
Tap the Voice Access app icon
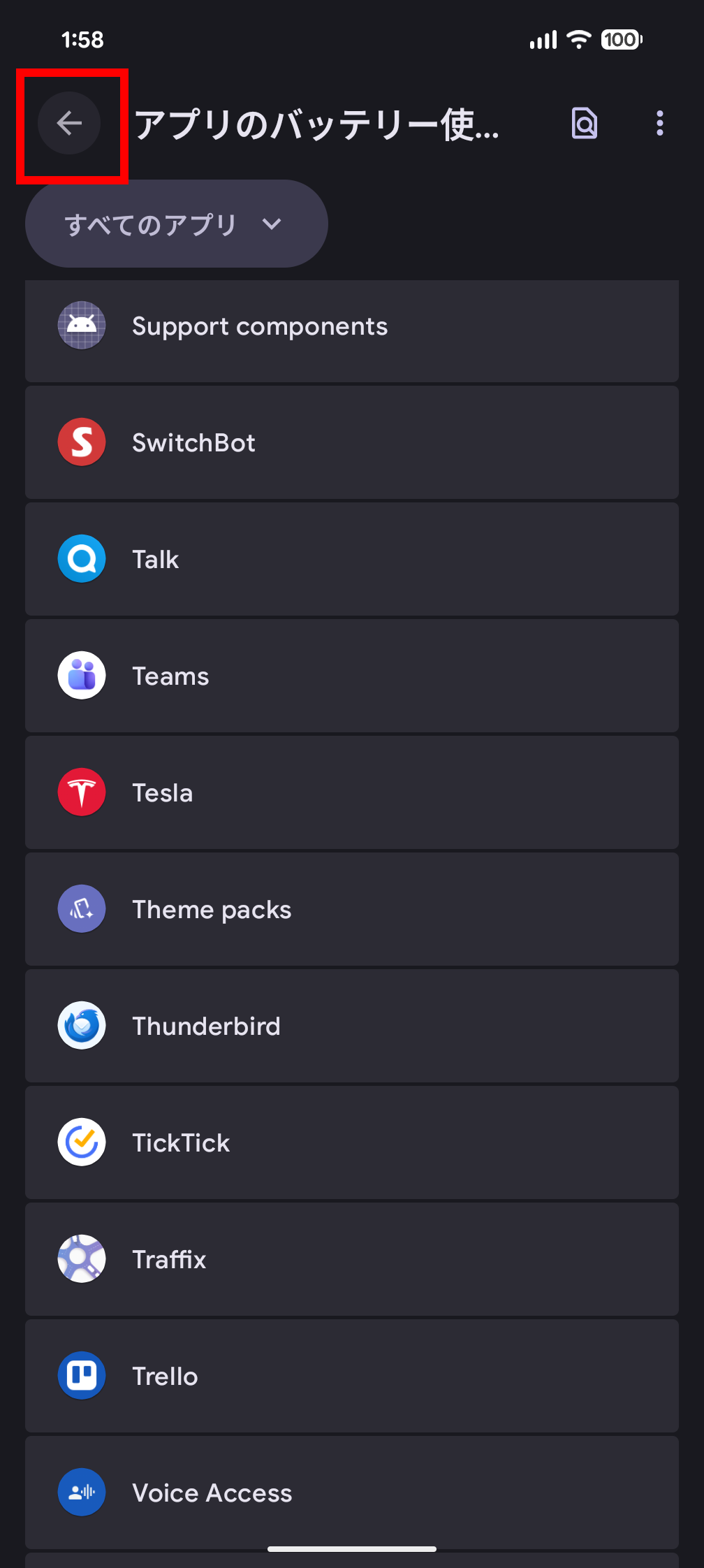point(81,1492)
